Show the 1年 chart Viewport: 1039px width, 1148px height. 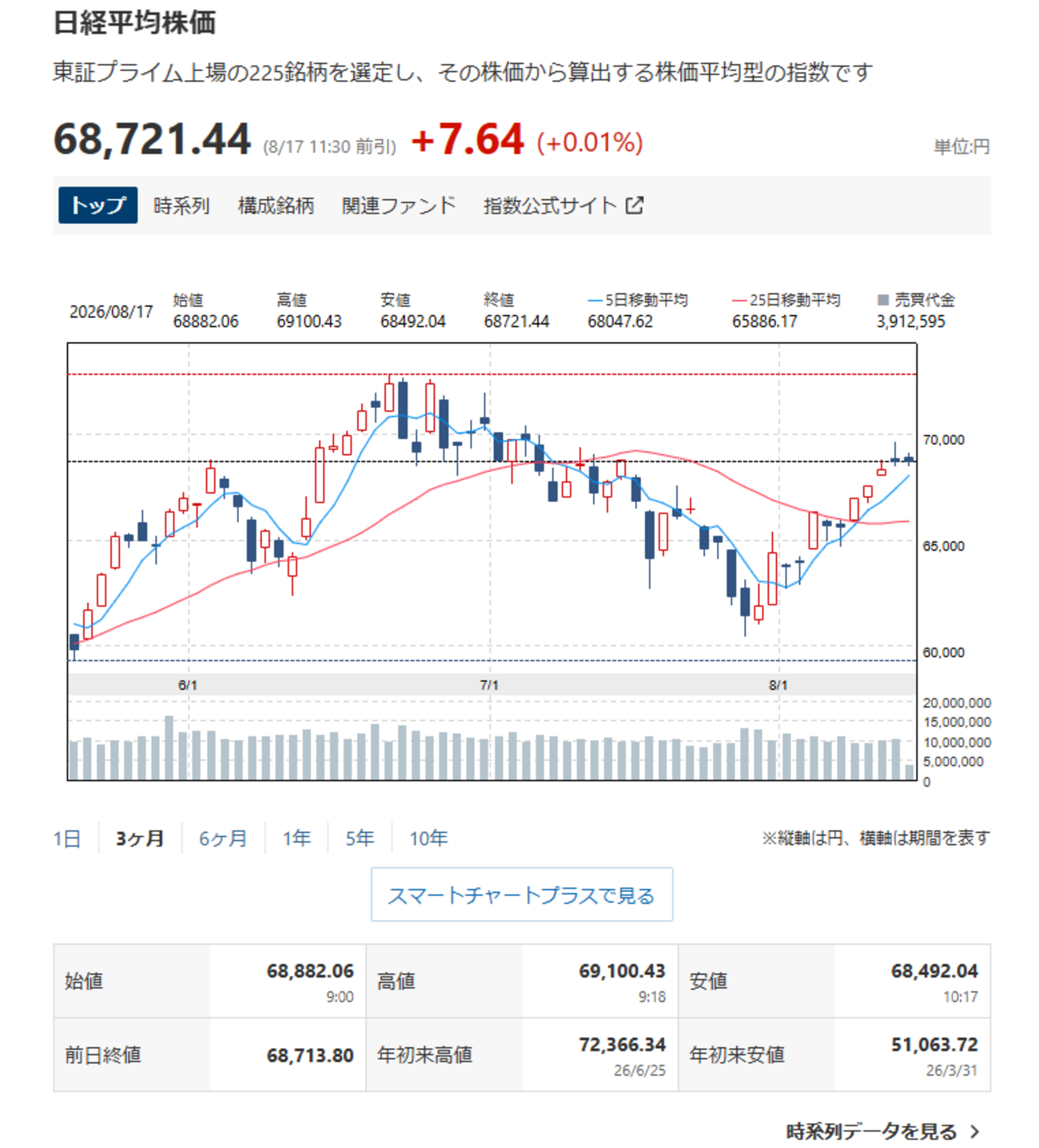(x=297, y=838)
